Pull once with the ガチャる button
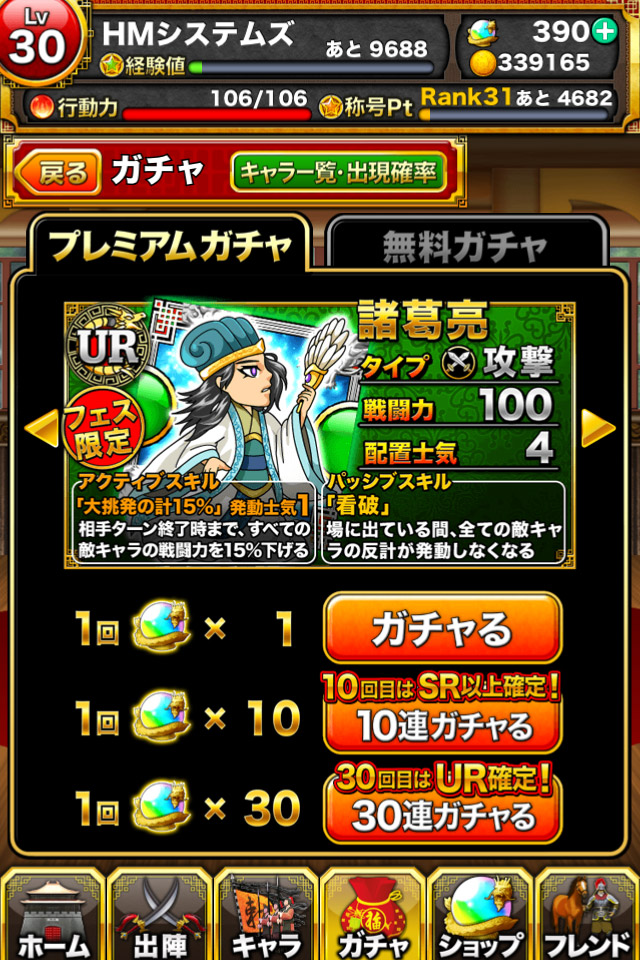Viewport: 640px width, 960px height. coord(441,628)
